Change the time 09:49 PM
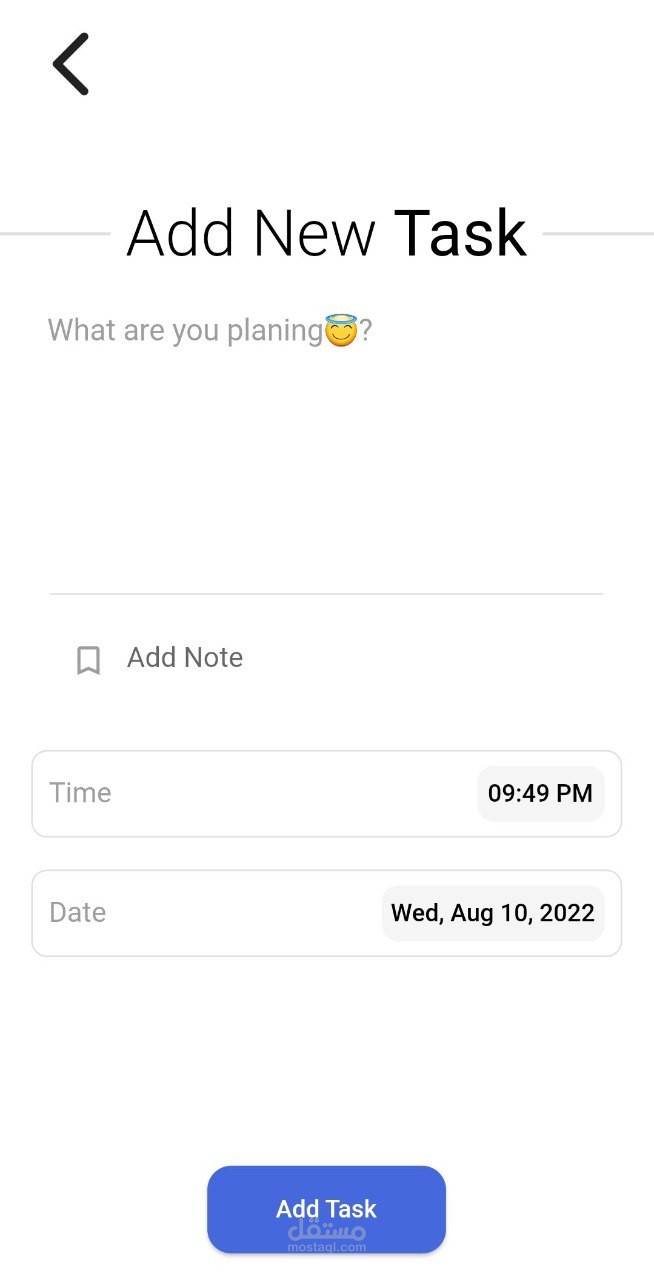This screenshot has width=654, height=1280. [x=540, y=794]
